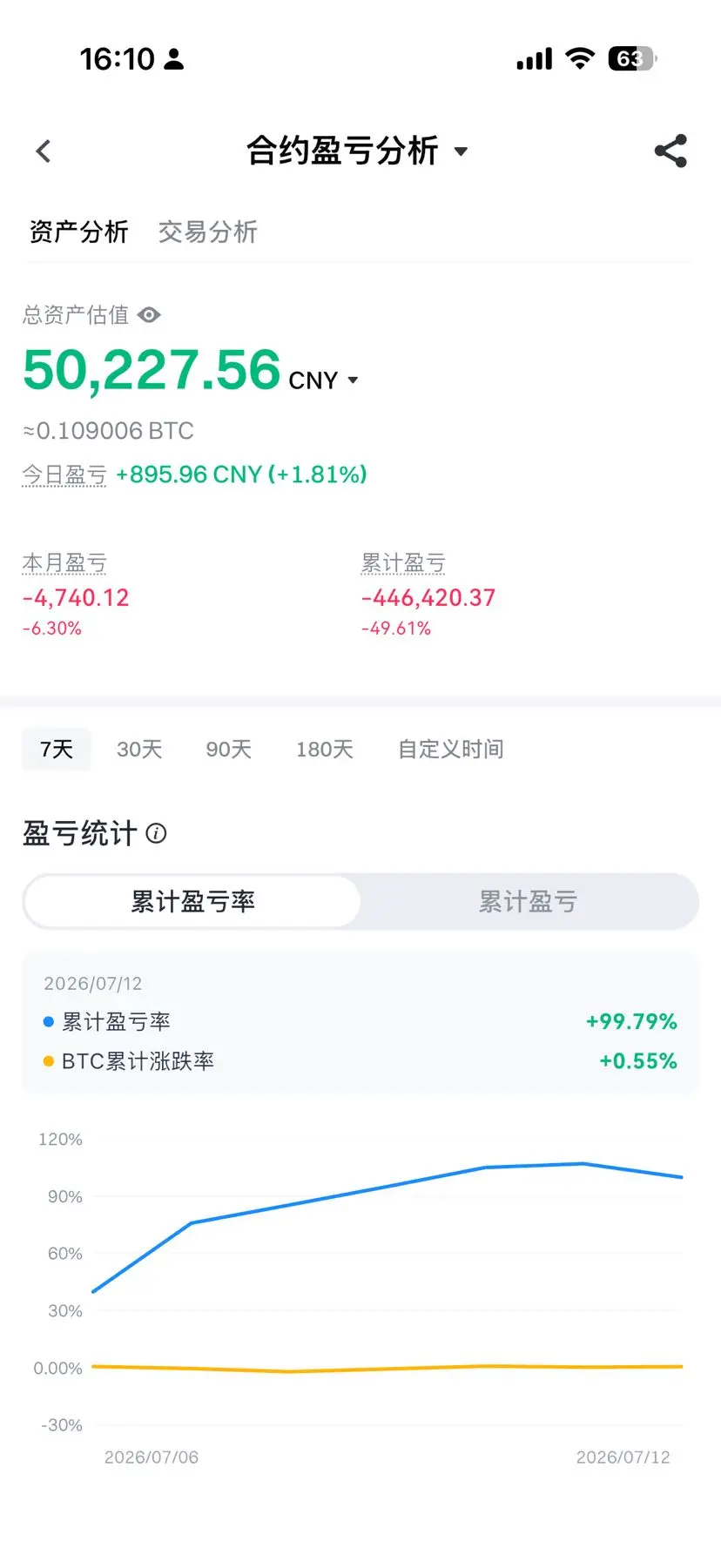Choose the 90天 time range
Image resolution: width=721 pixels, height=1568 pixels.
[x=229, y=749]
